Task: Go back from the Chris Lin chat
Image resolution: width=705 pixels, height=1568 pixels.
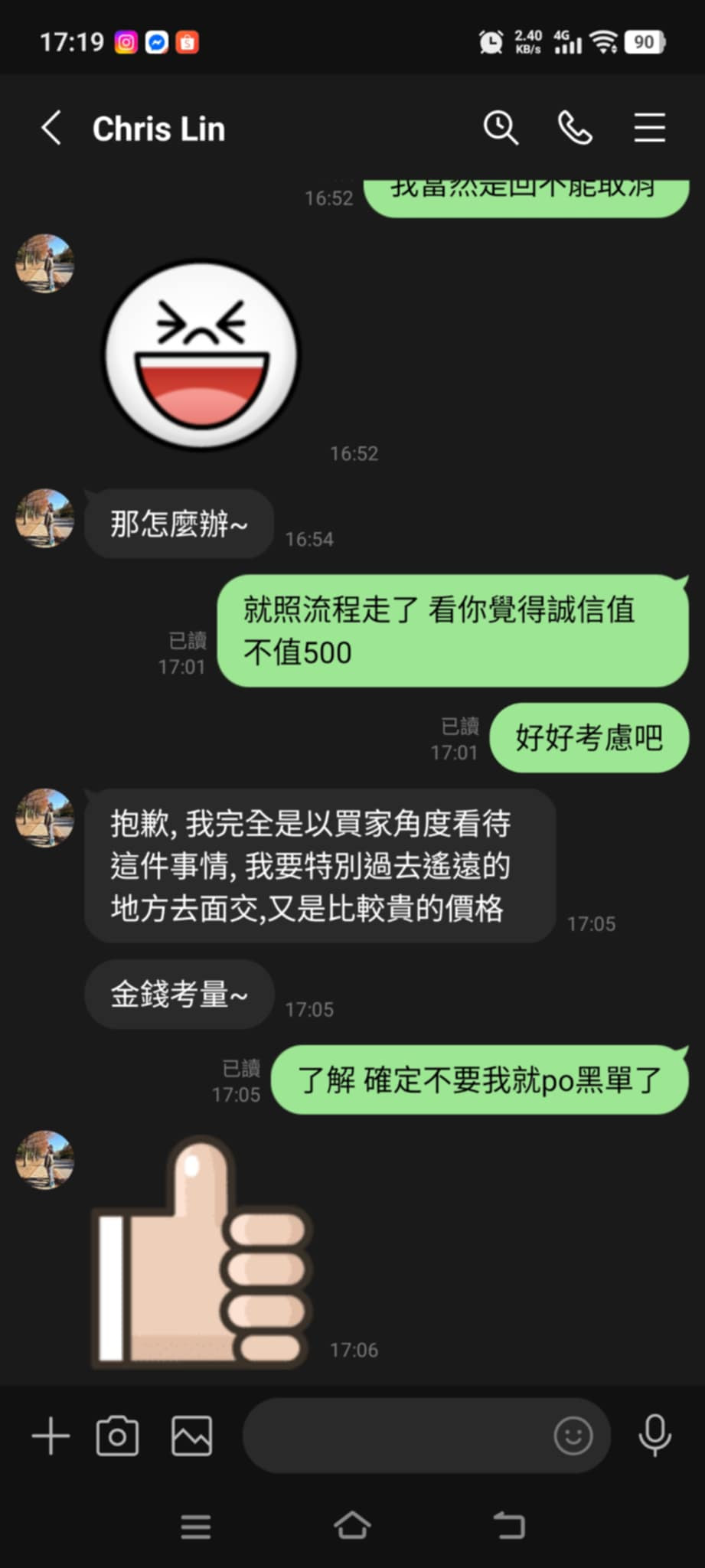Action: [x=51, y=128]
